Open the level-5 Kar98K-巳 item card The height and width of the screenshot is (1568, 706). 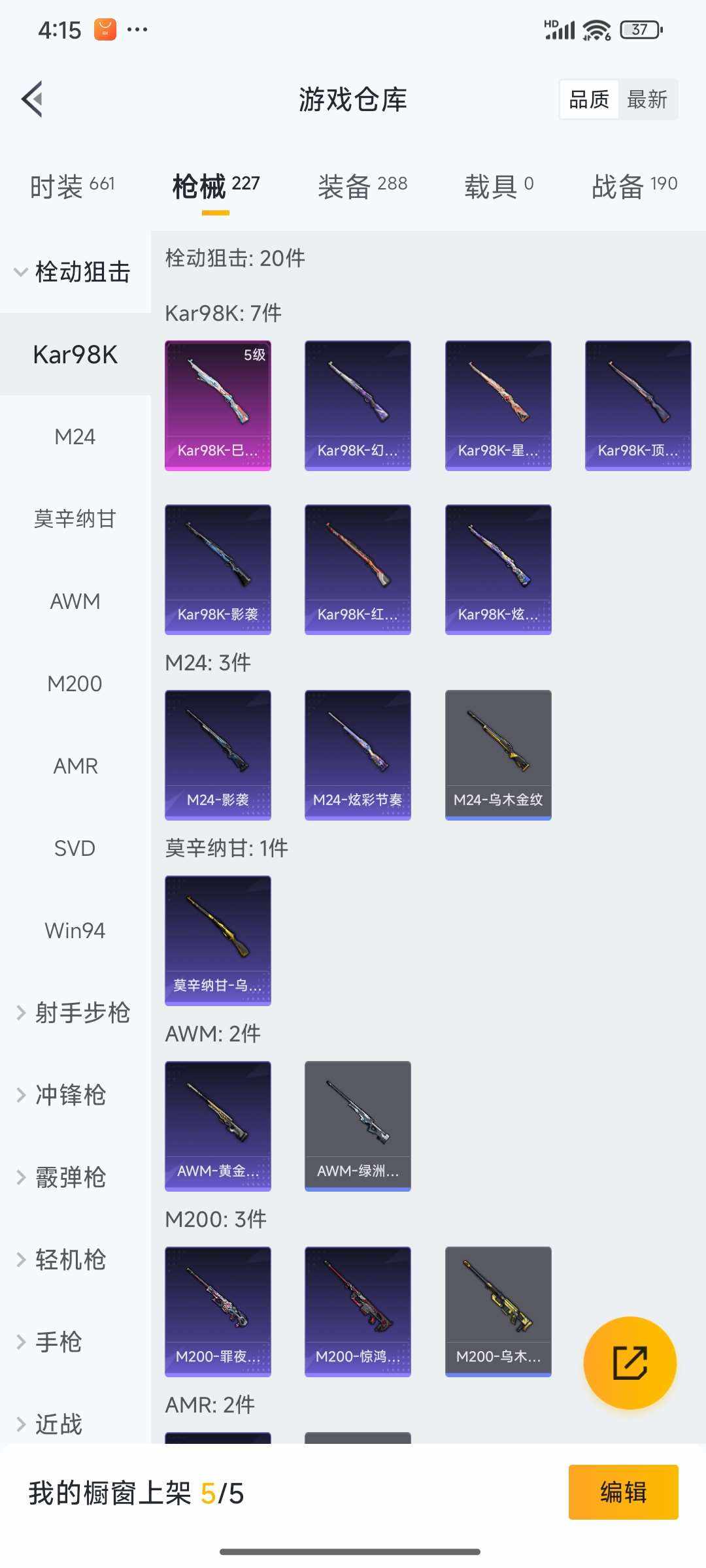[x=218, y=404]
